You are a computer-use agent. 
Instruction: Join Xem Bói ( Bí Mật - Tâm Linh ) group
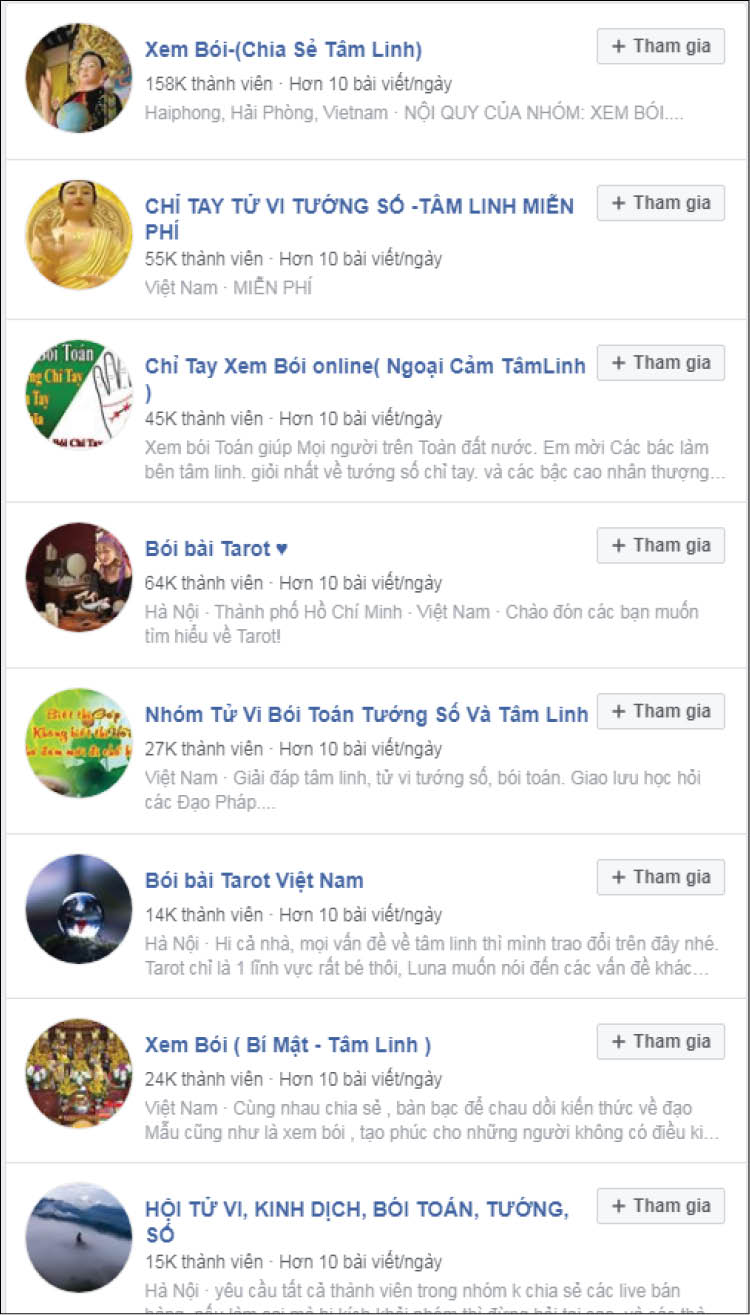tap(660, 1041)
